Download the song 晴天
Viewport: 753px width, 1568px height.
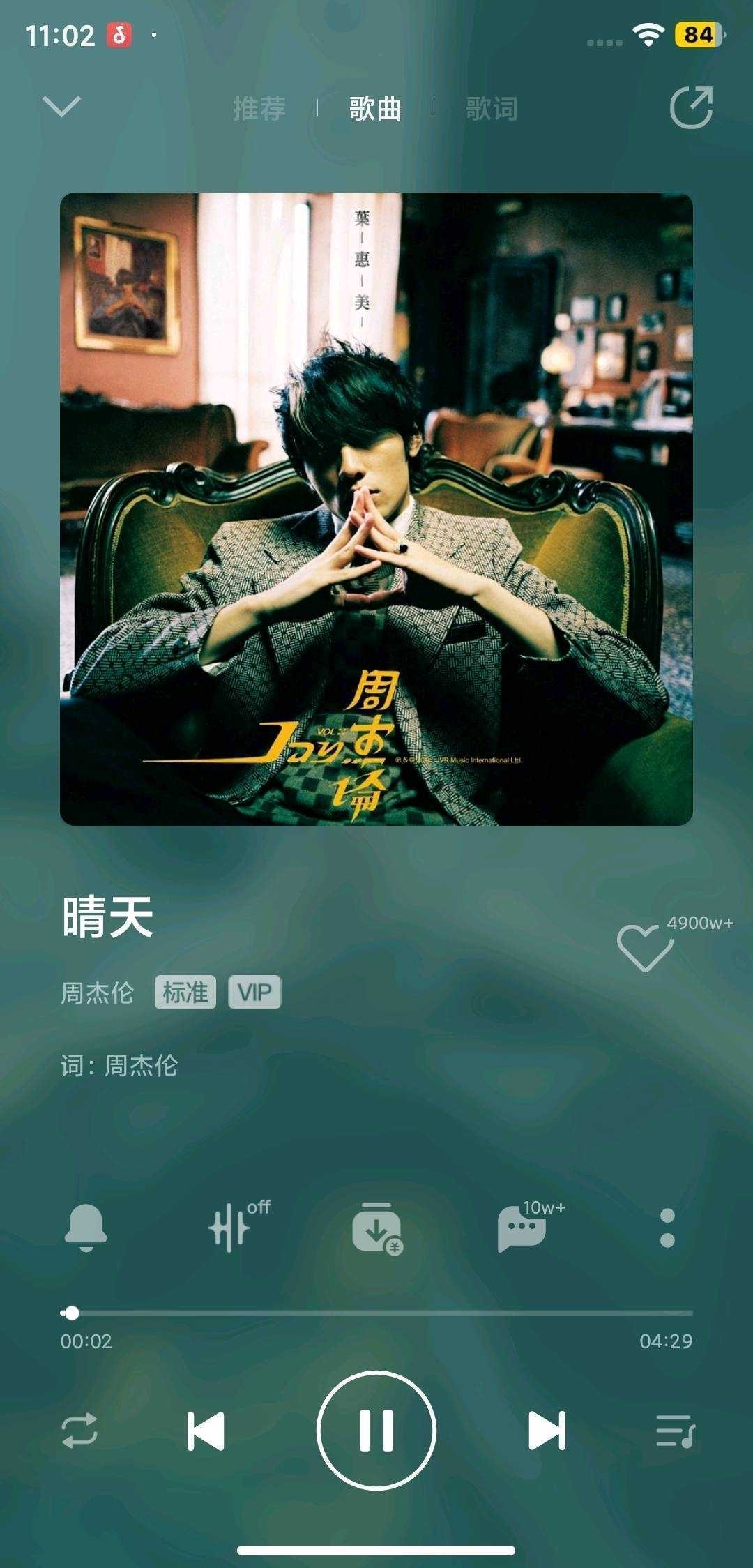coord(377,1229)
